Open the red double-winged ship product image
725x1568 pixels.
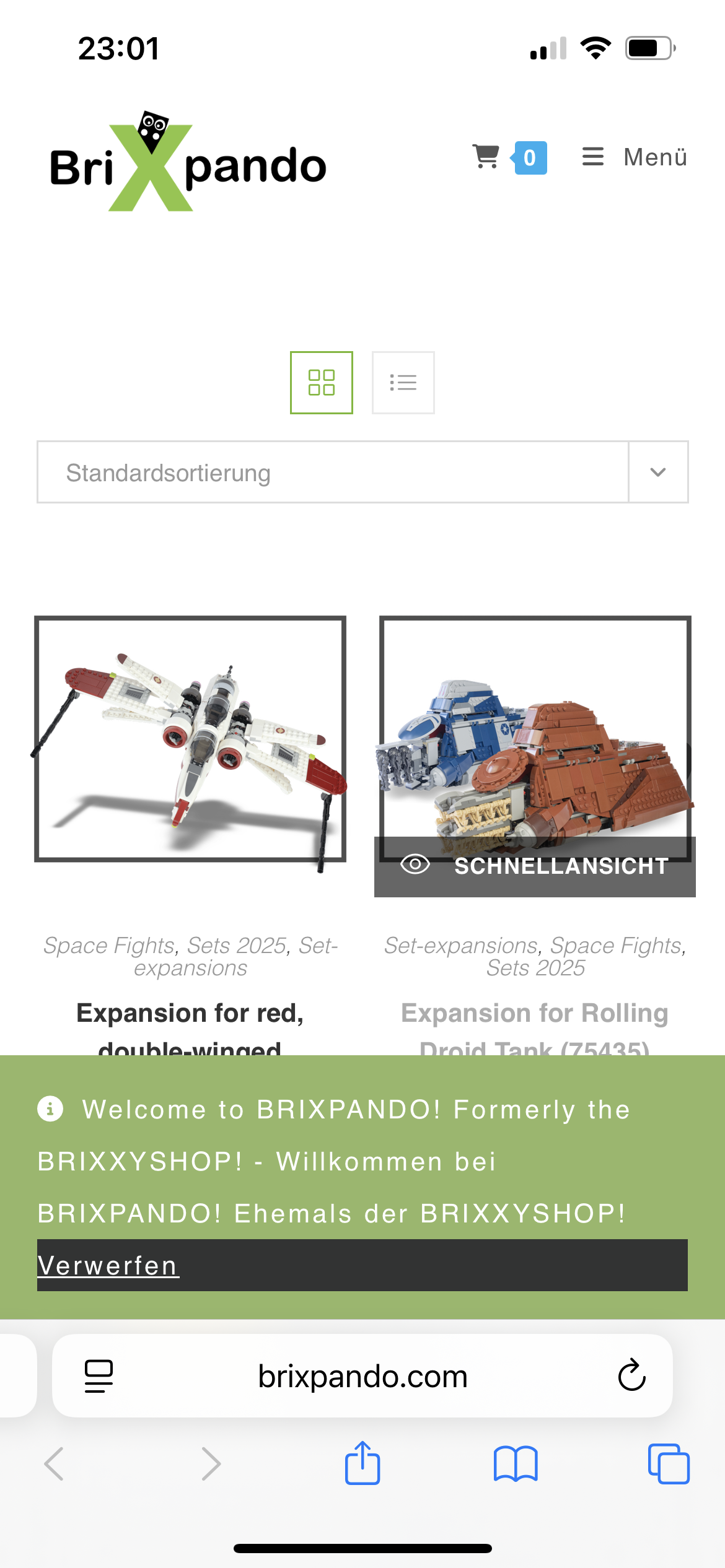(190, 739)
